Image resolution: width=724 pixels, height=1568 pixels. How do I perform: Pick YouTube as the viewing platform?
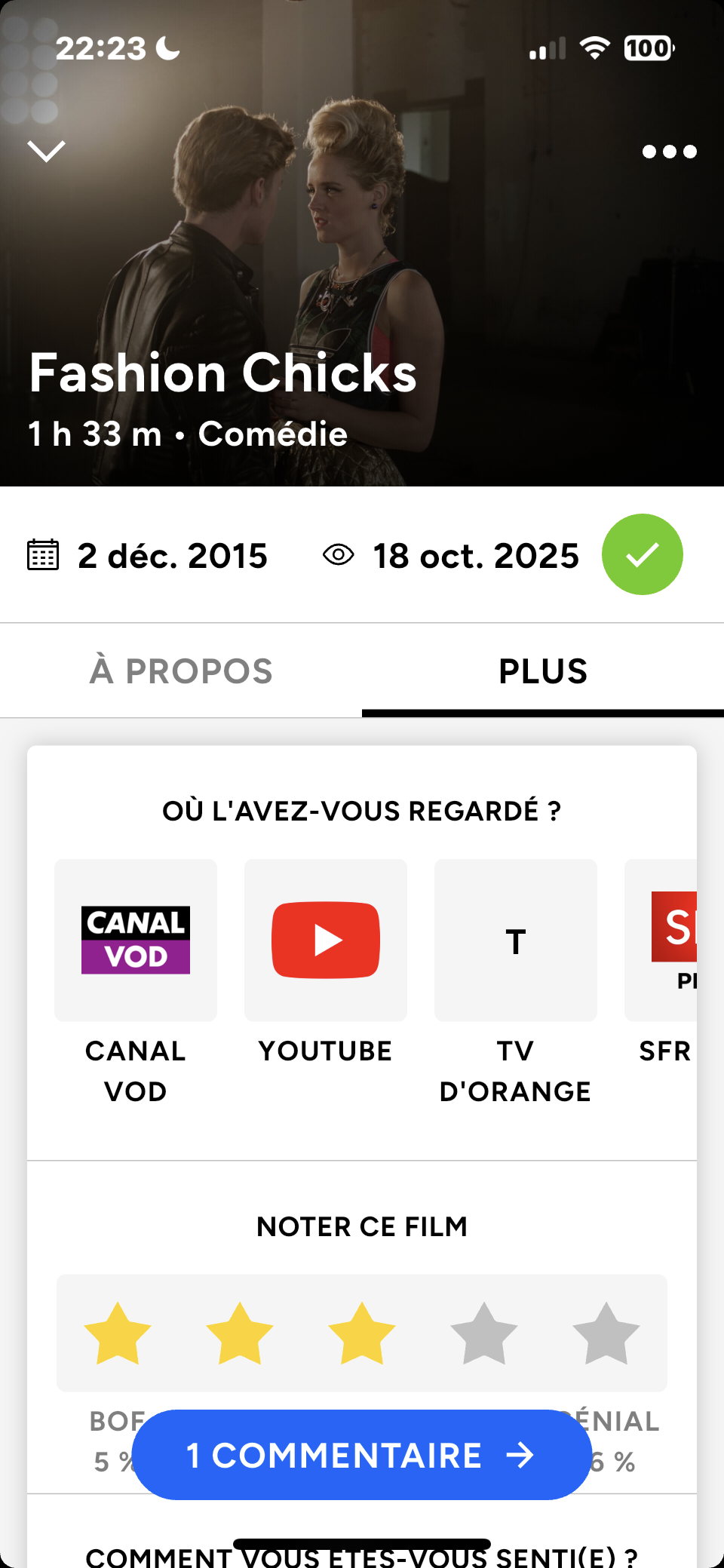[x=326, y=940]
